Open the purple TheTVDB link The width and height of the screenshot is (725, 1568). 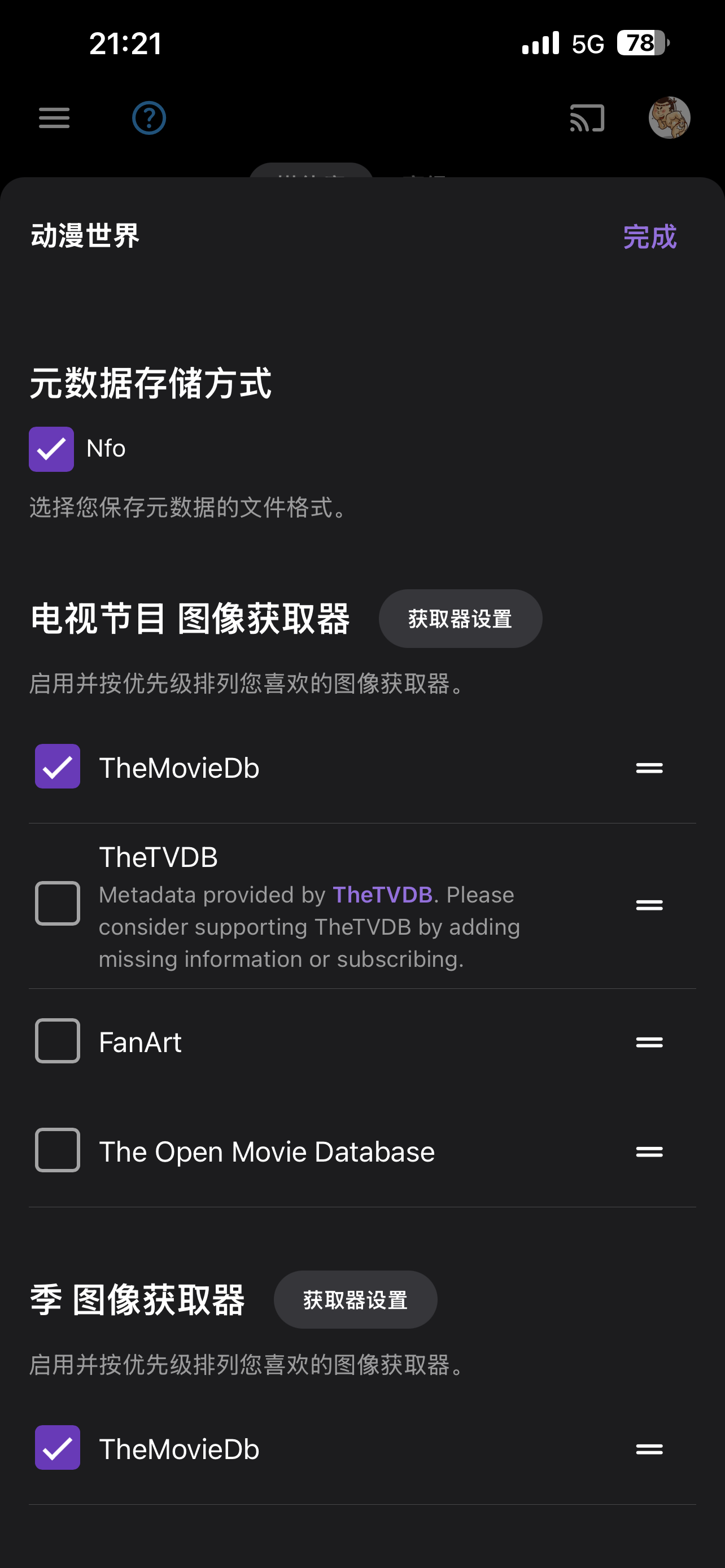click(x=382, y=895)
